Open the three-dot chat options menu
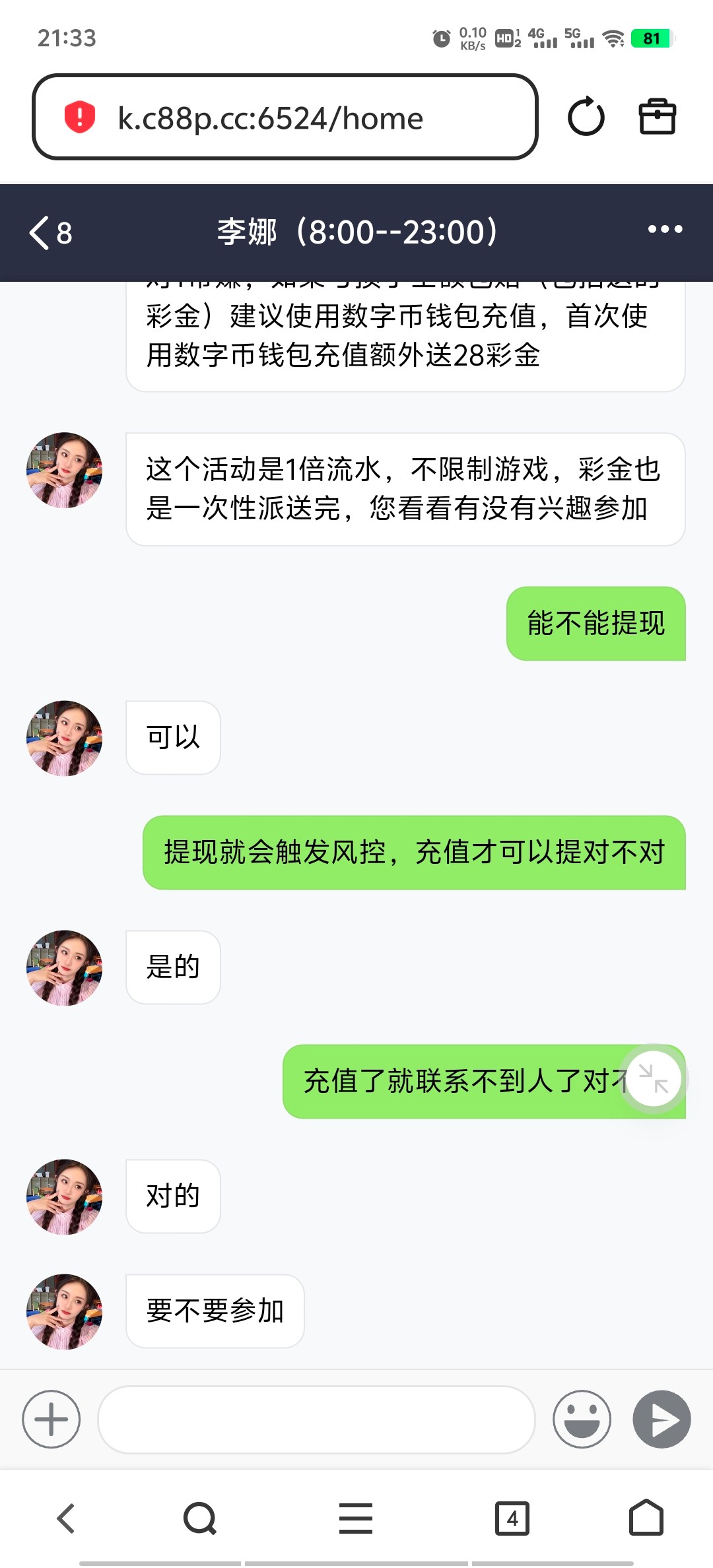Viewport: 713px width, 1568px height. (665, 230)
